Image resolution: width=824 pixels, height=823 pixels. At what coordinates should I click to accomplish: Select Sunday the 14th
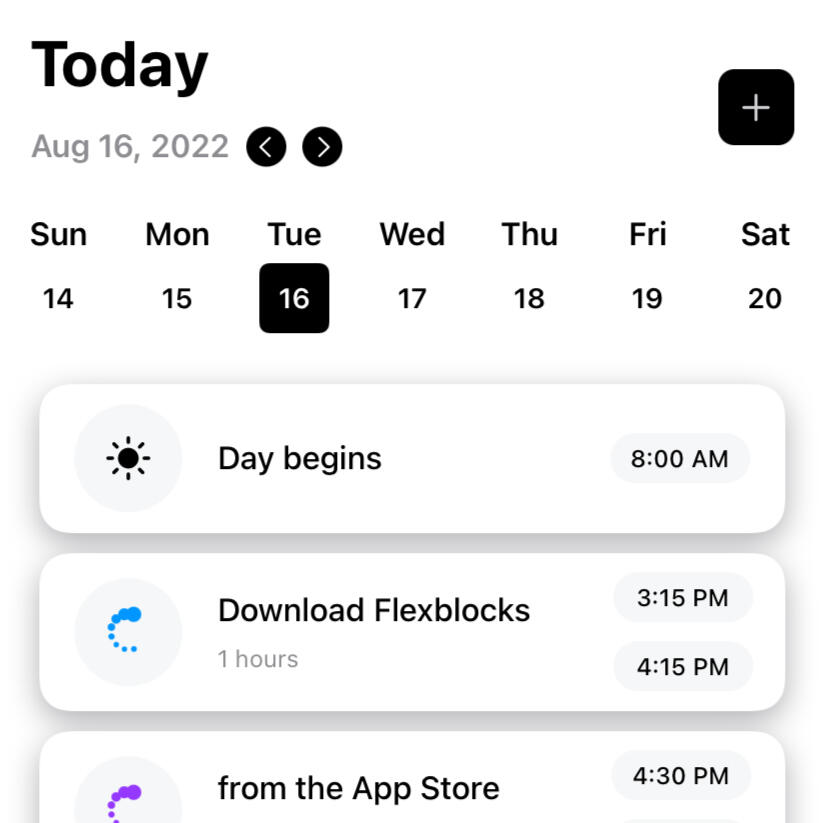tap(58, 298)
